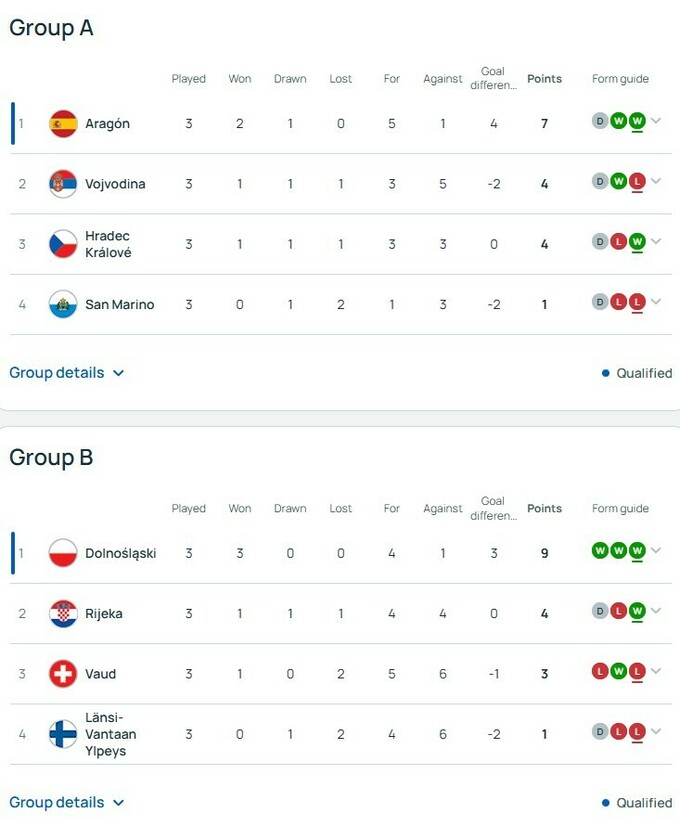
Task: Expand Group B details
Action: (66, 803)
